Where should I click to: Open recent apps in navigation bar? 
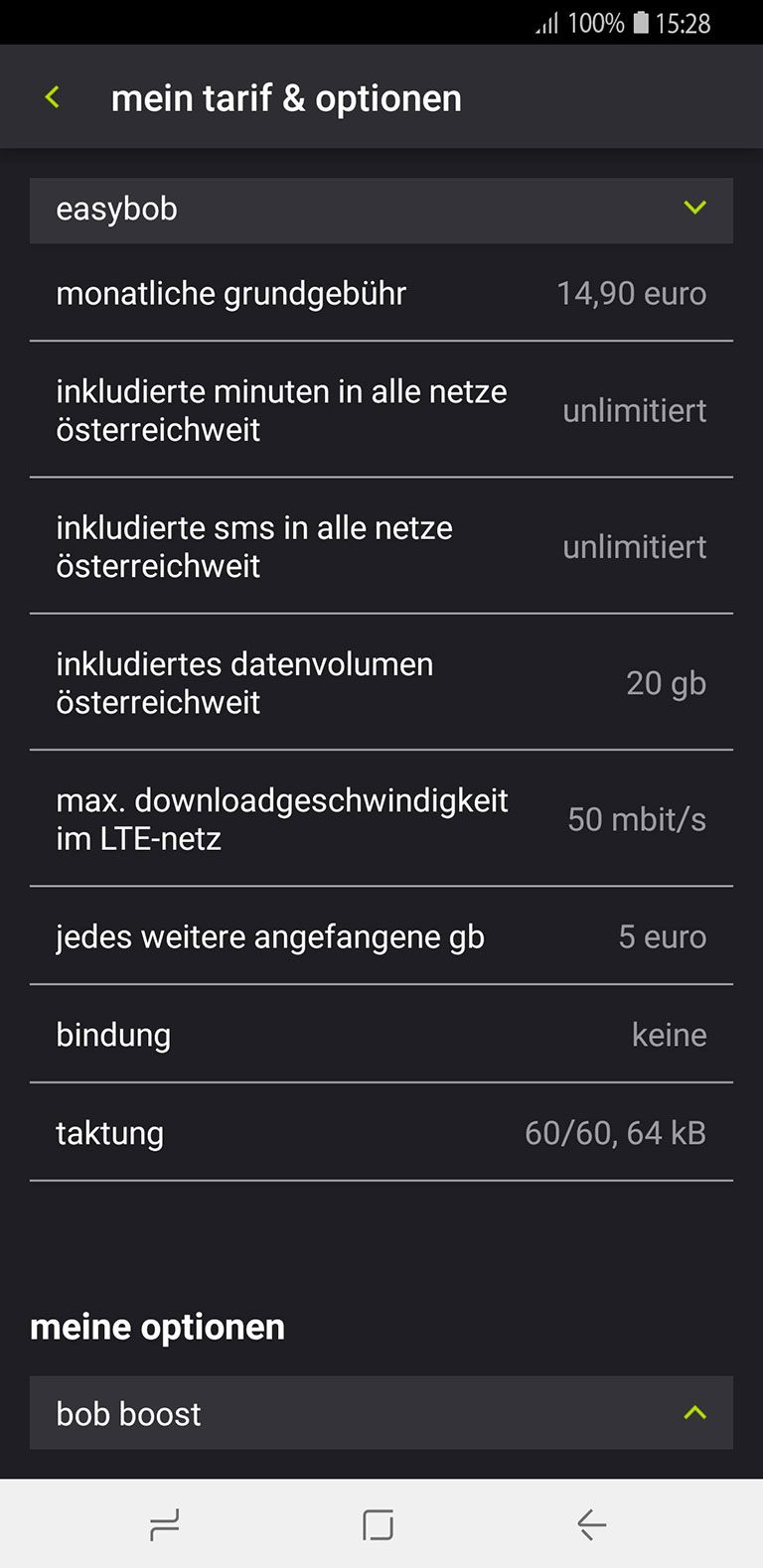(165, 1524)
